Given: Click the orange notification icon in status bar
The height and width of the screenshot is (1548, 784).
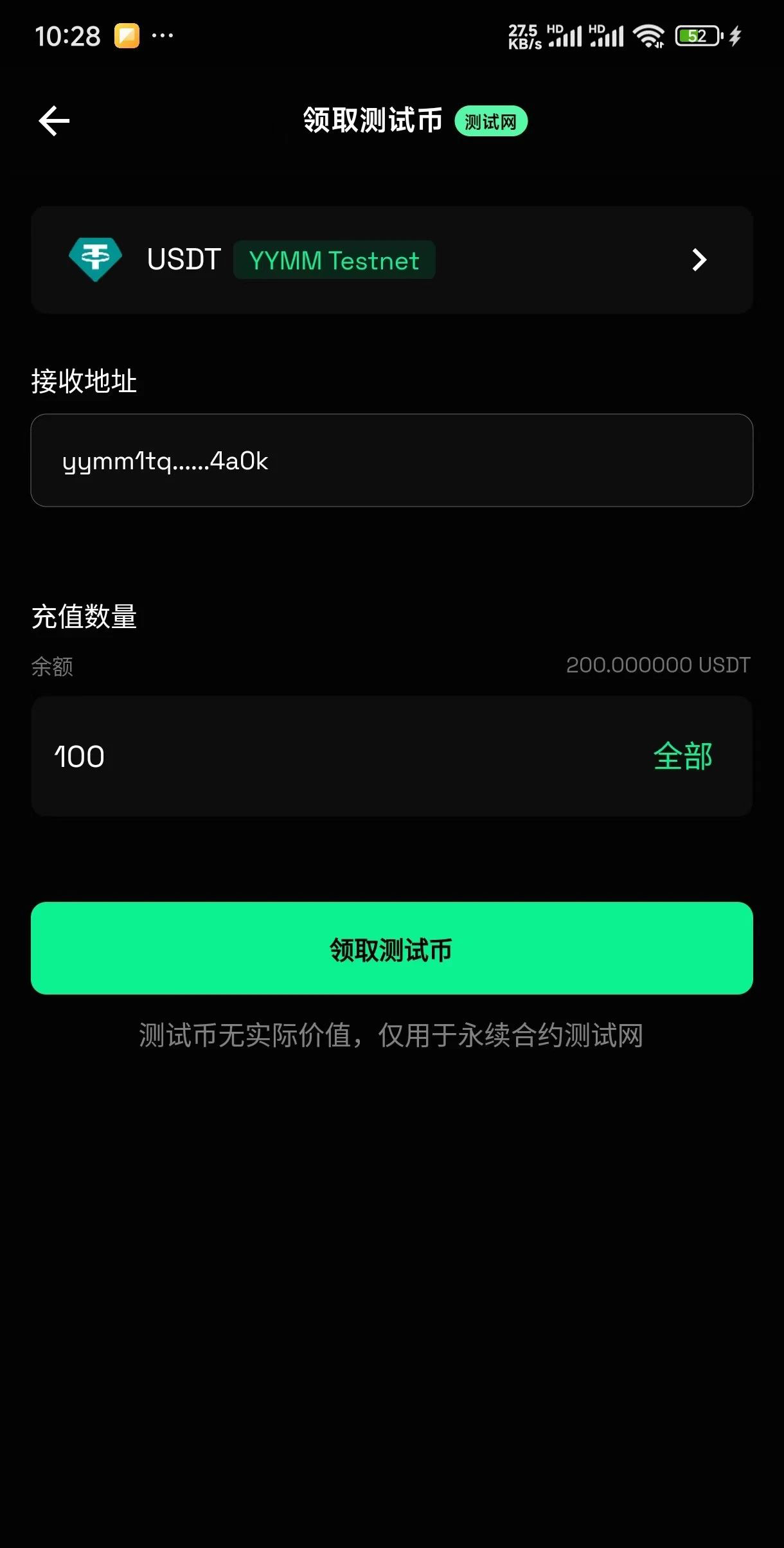Looking at the screenshot, I should point(127,37).
